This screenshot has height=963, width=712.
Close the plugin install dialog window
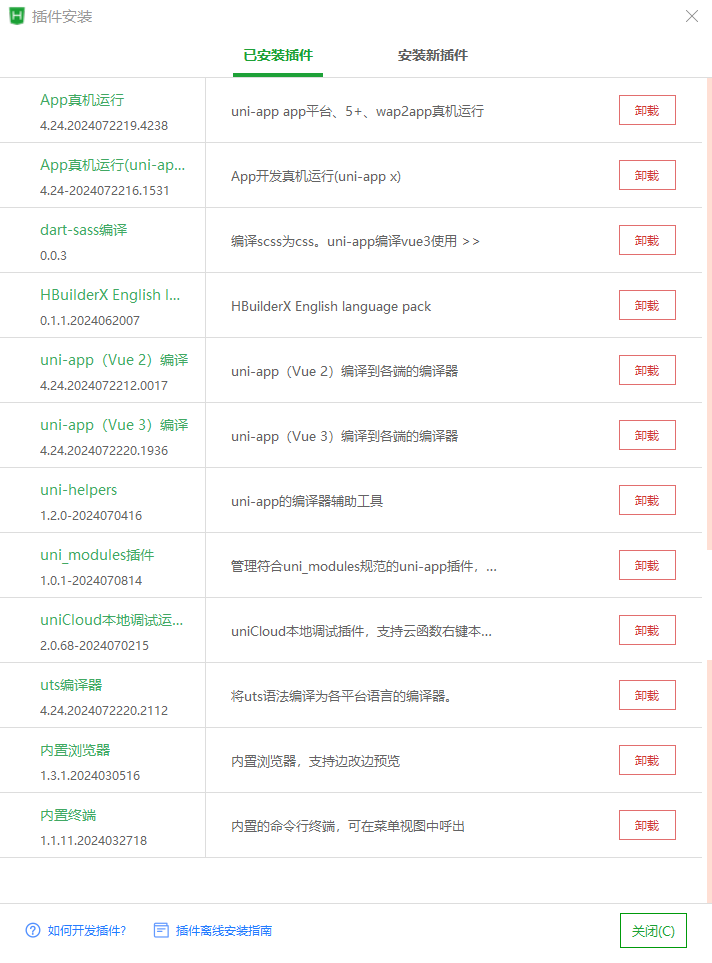pos(692,16)
